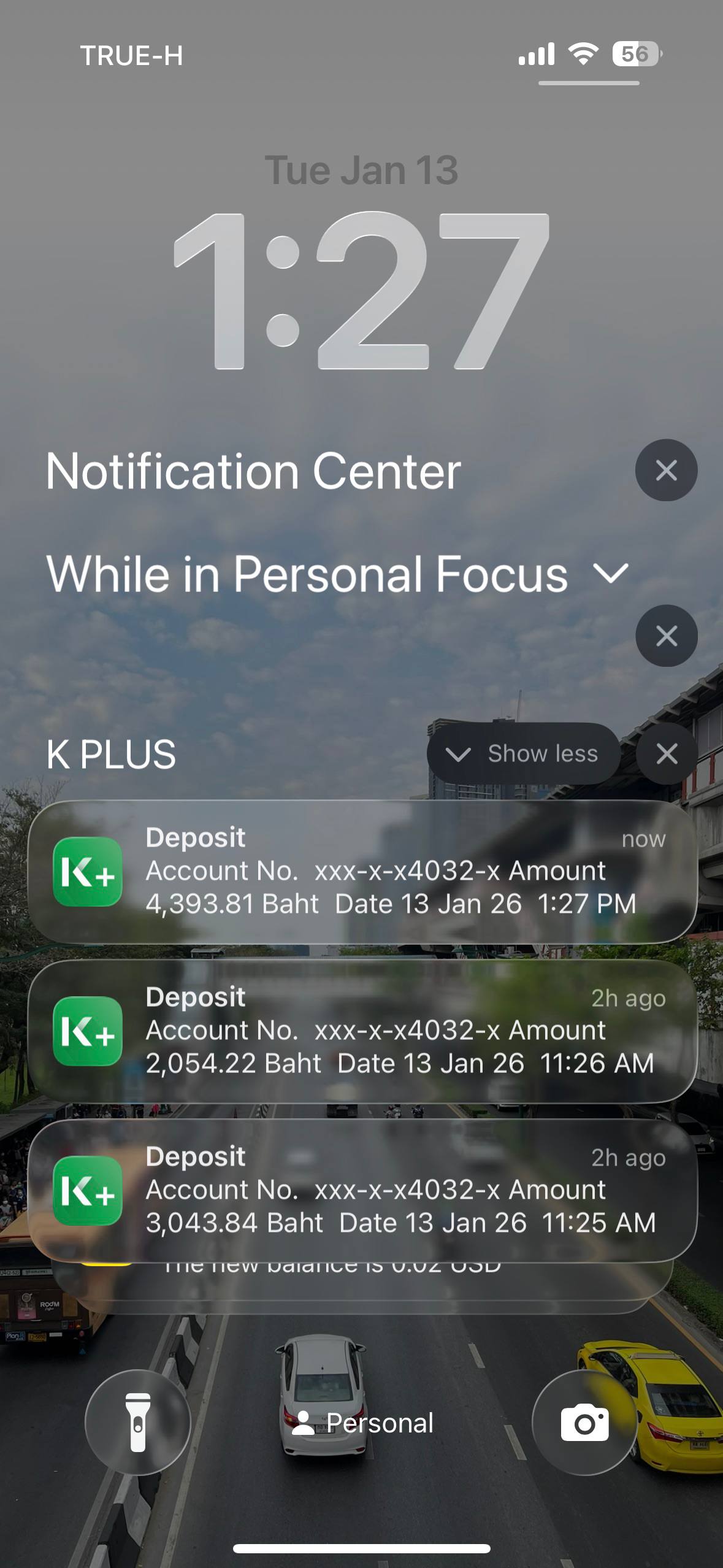The width and height of the screenshot is (723, 1568).
Task: Tap the Personal focus indicator
Action: (363, 1423)
